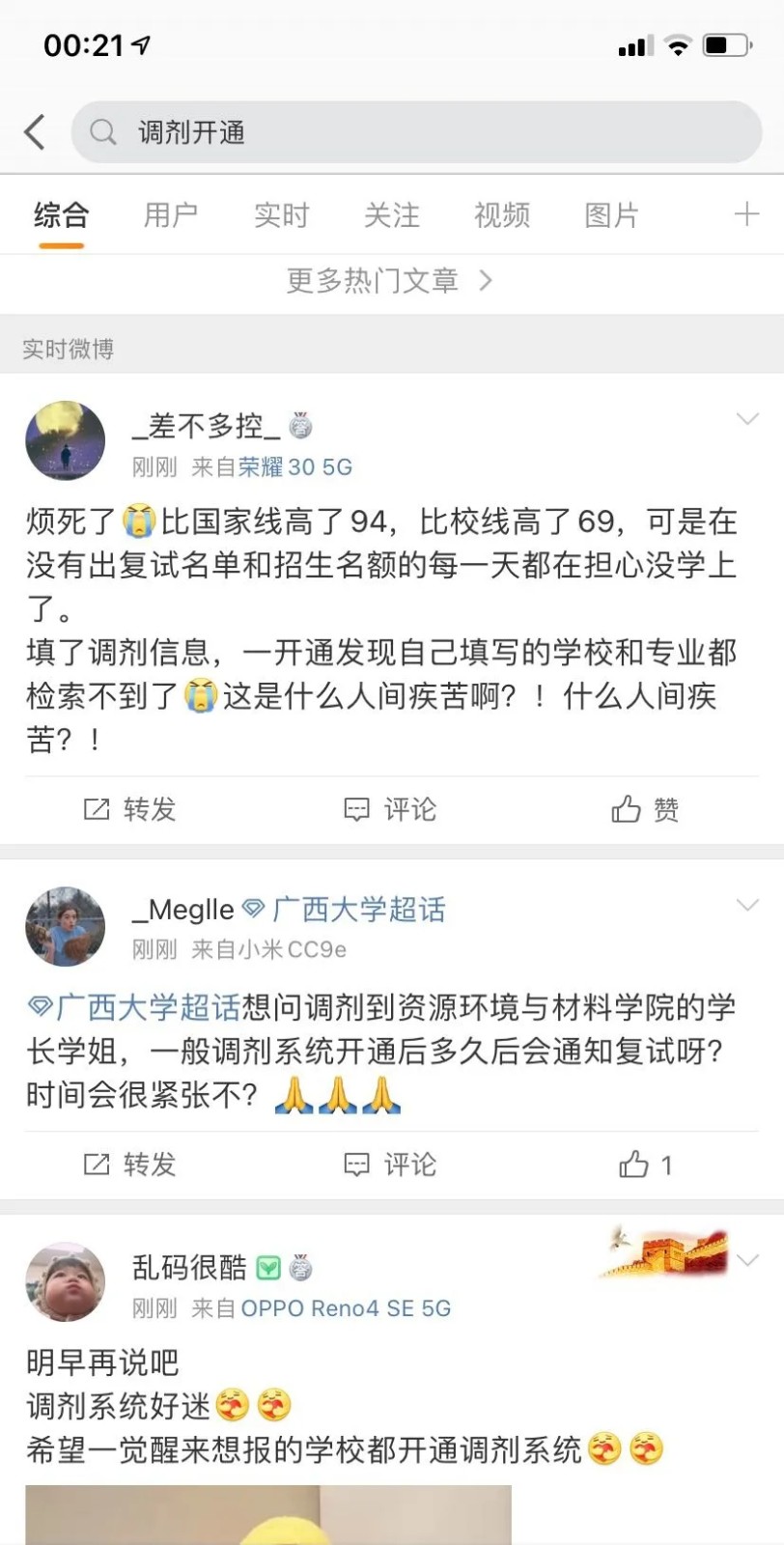
Task: Expand the dropdown on _差不多控_'s post
Action: [746, 419]
